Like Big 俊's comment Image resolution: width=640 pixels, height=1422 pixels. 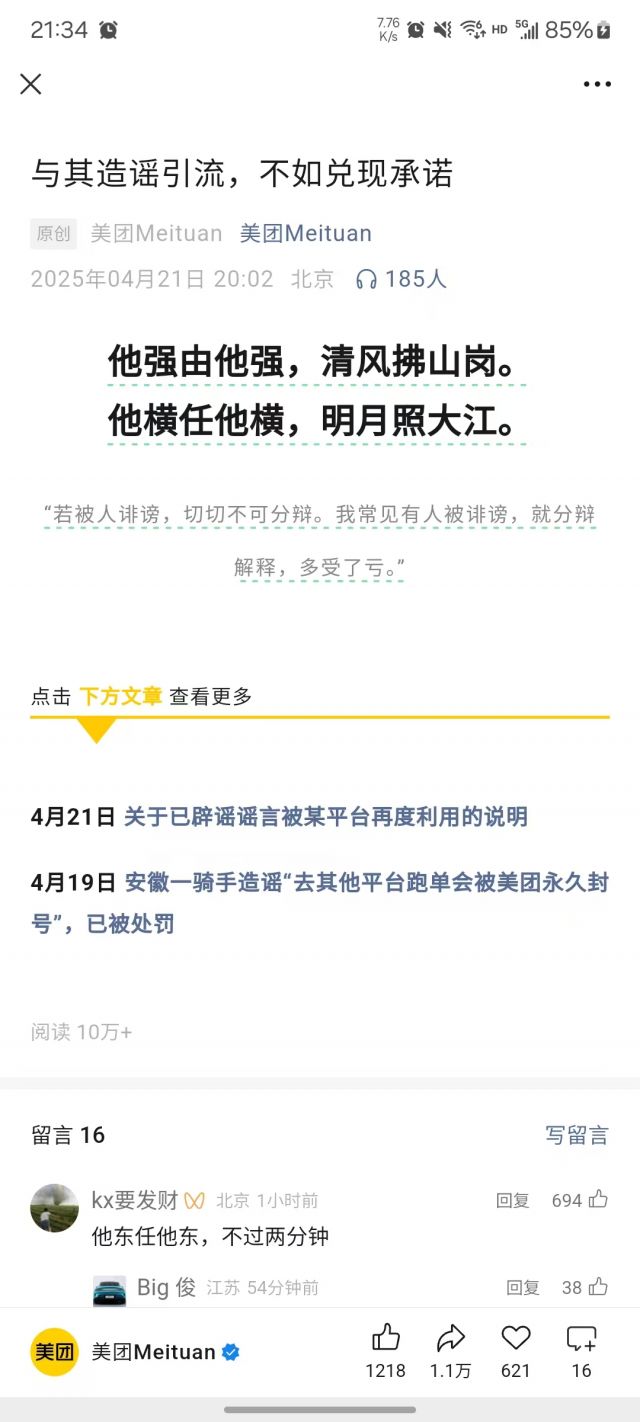[x=585, y=1288]
